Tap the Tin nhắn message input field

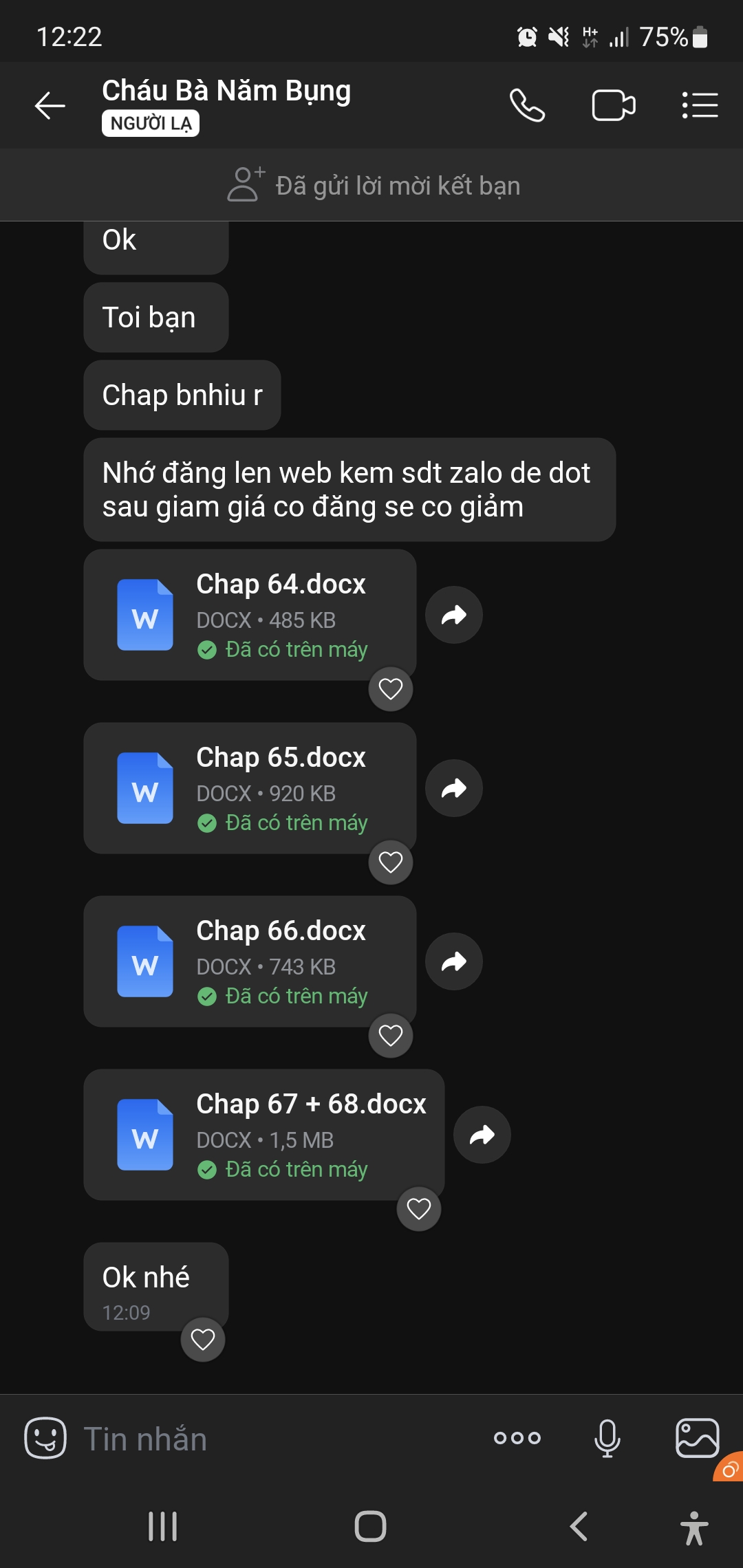coord(206,1437)
